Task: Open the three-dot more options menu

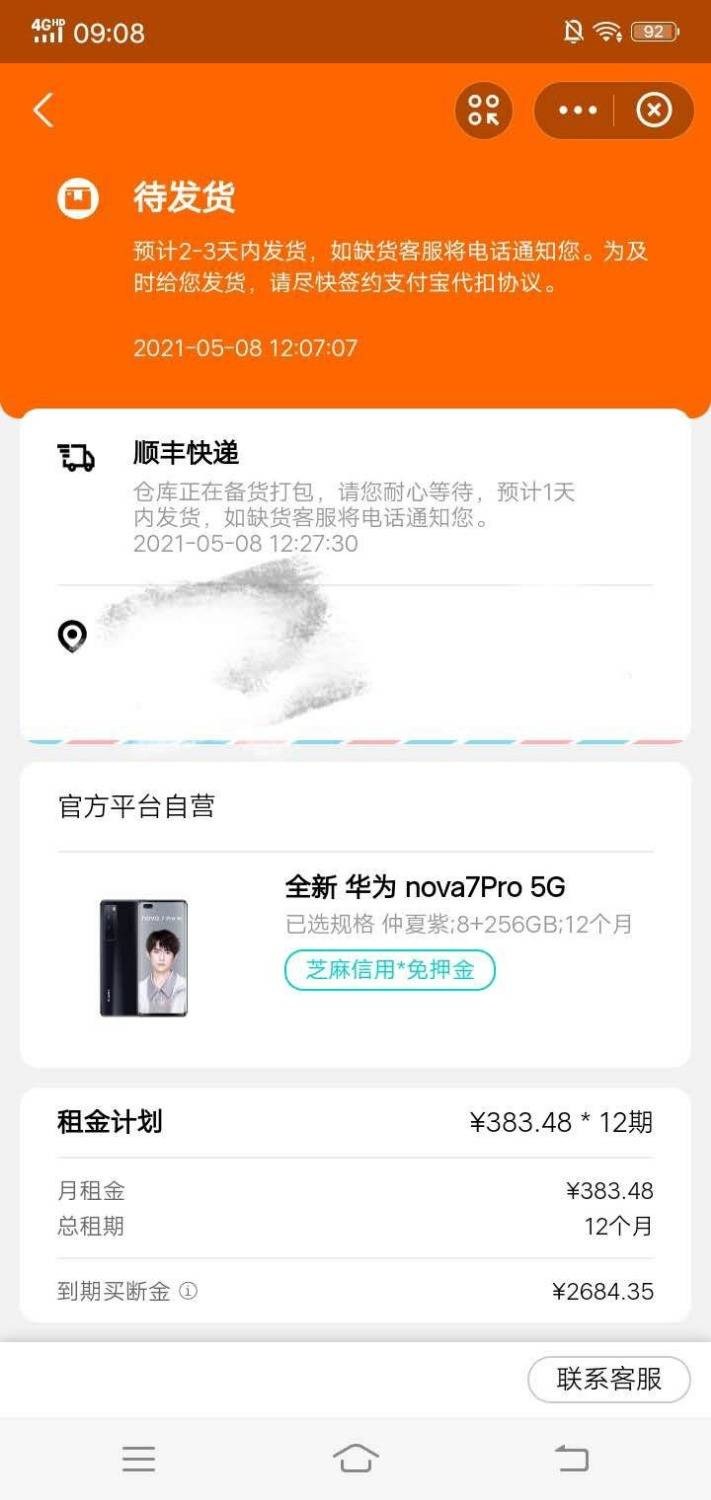Action: point(578,110)
